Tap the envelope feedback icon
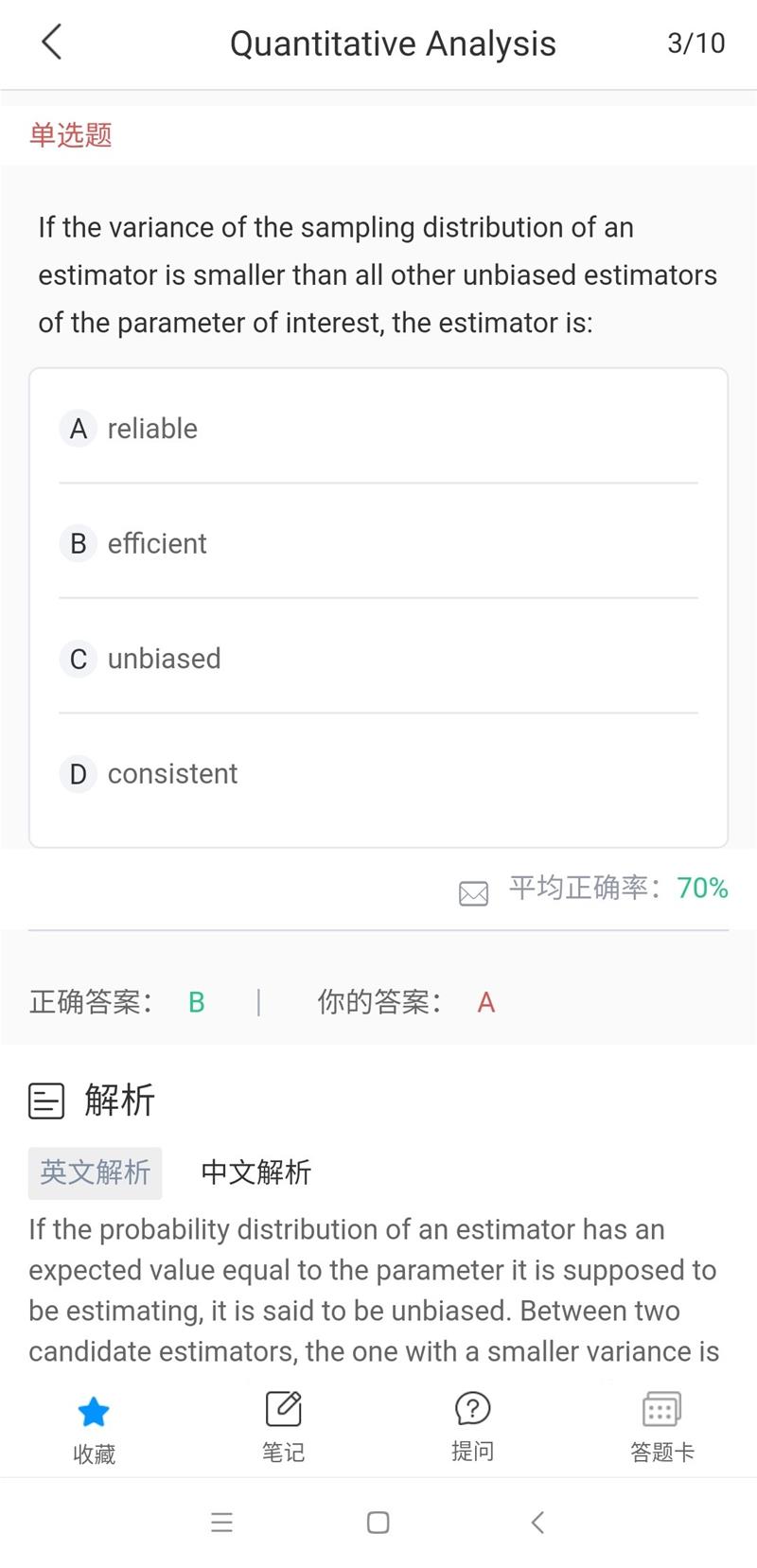 pos(473,892)
